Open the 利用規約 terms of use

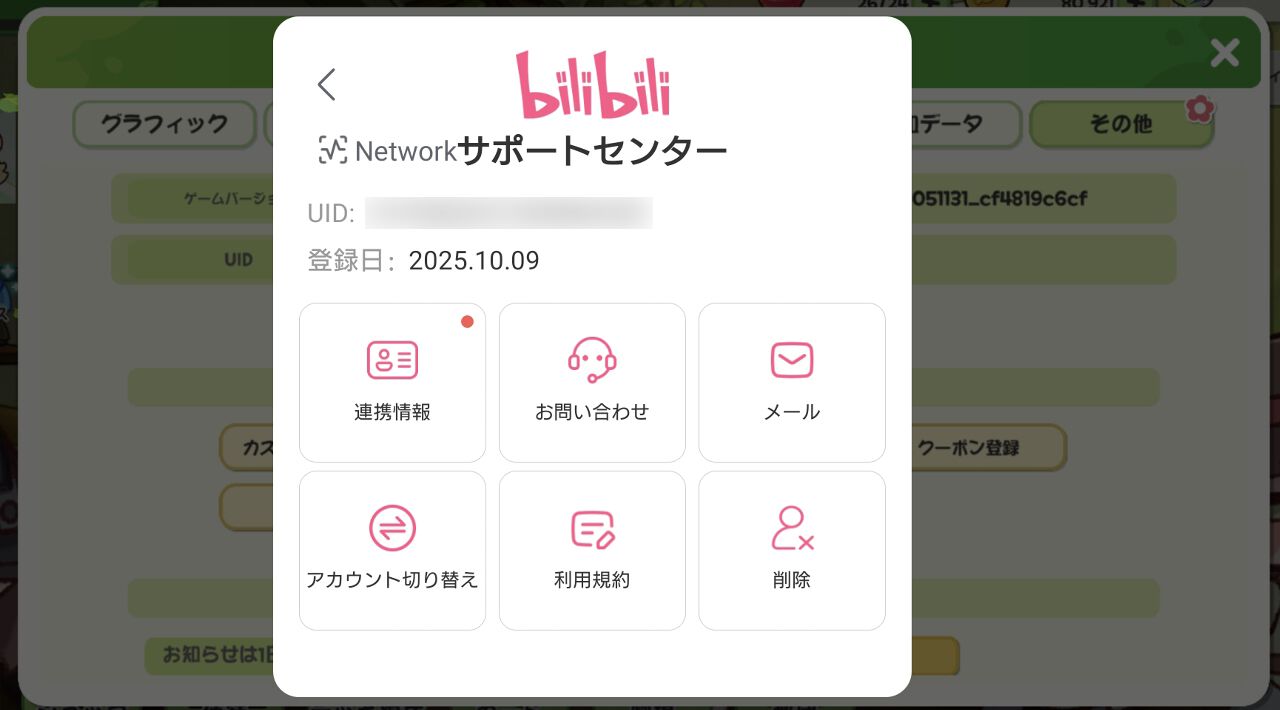(x=592, y=550)
